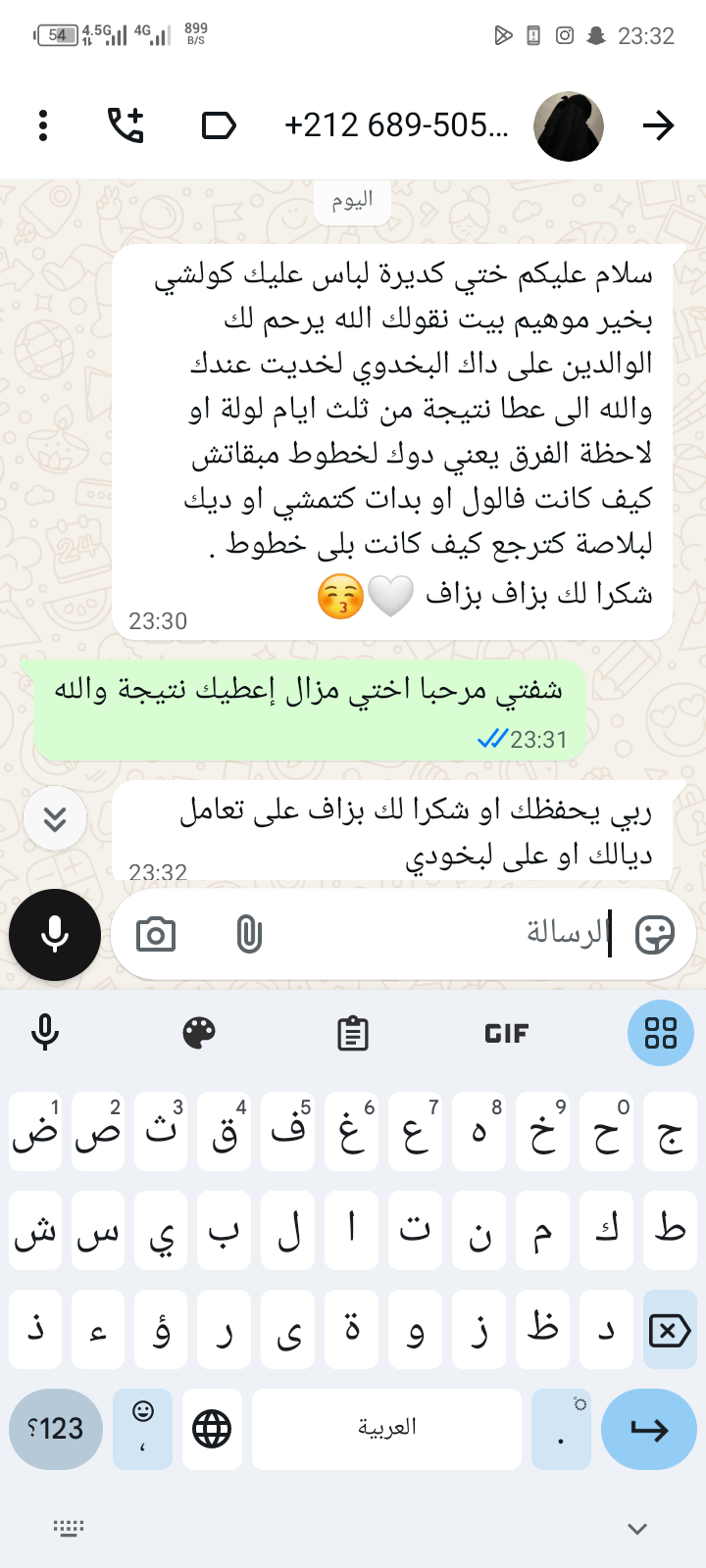
Task: Open the chat overflow menu
Action: 43,125
